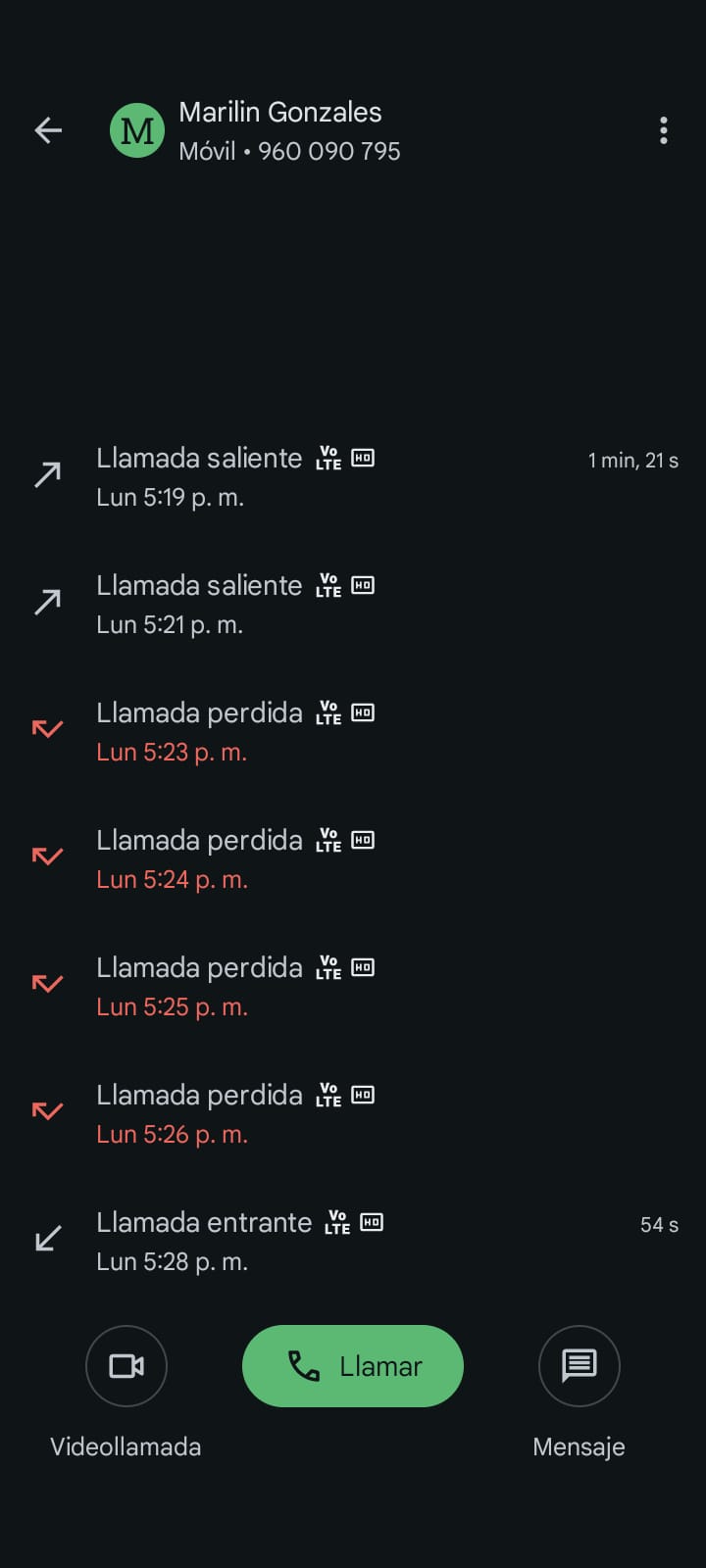Select the missed call at 5:23 p. m.

353,732
